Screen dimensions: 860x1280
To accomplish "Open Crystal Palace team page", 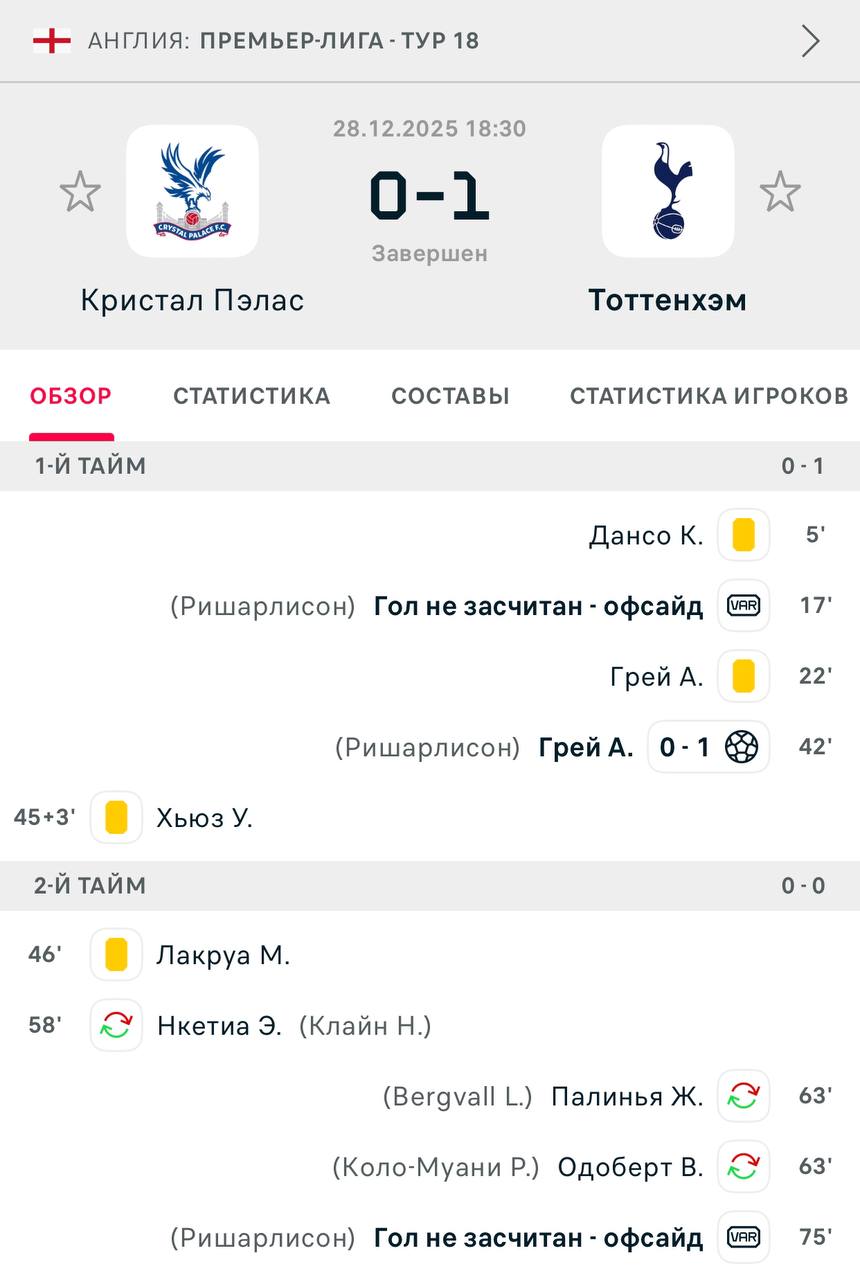I will (192, 191).
